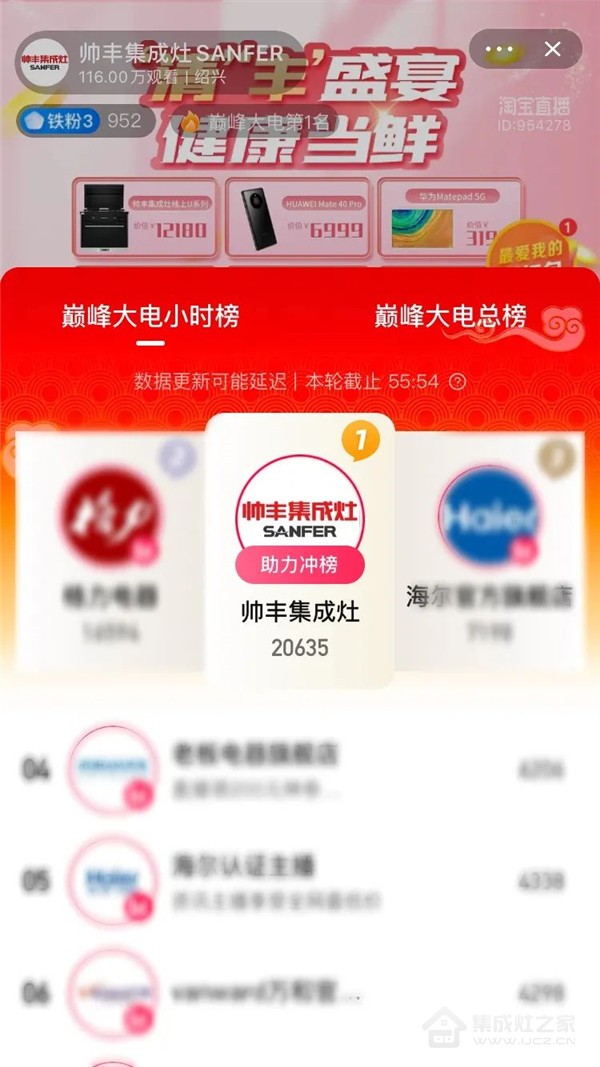Open the help icon beside the countdown

pos(458,382)
